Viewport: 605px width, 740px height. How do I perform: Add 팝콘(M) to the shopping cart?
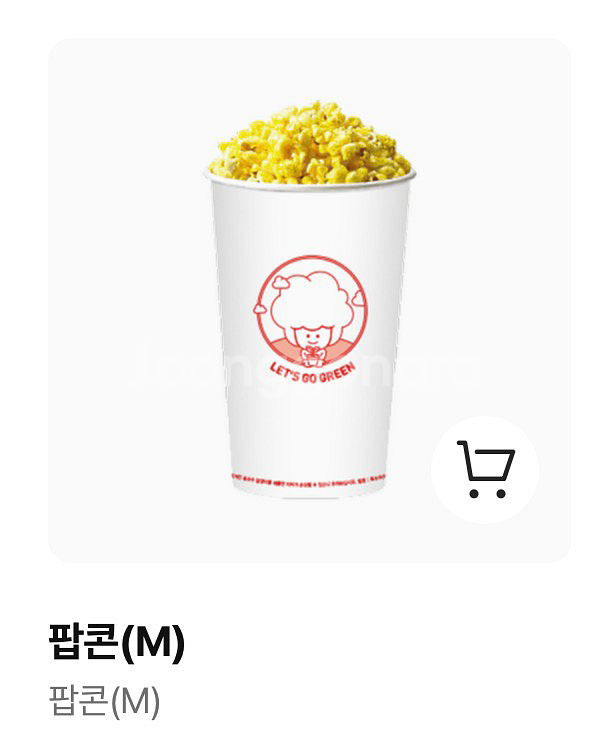(485, 470)
